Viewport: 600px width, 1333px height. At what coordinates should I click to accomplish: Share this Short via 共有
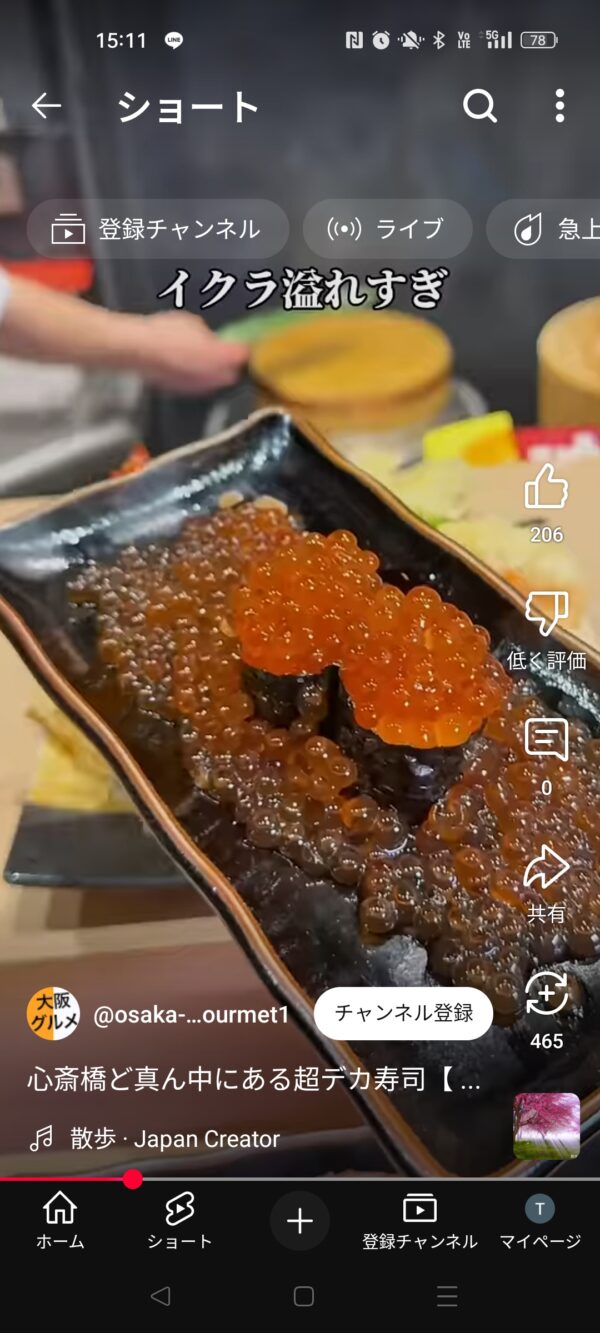pyautogui.click(x=546, y=867)
